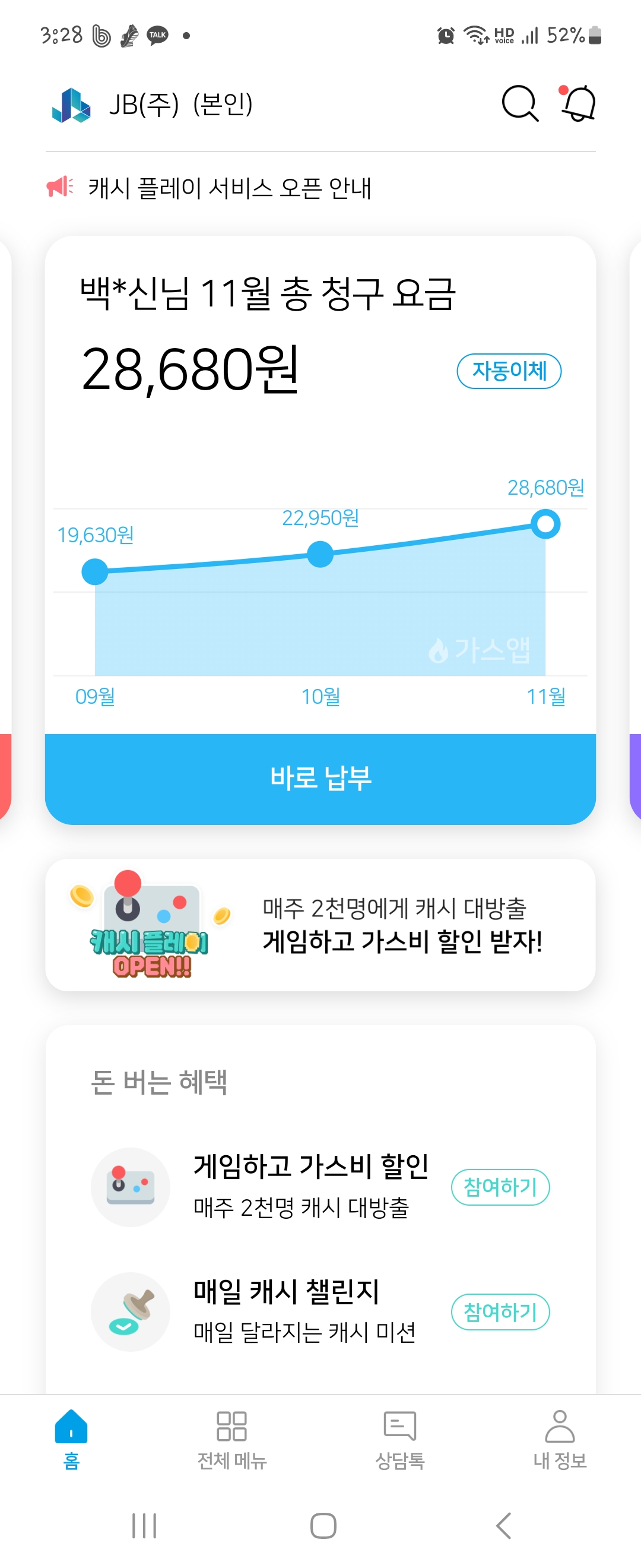Go back with the system back button

click(503, 1525)
